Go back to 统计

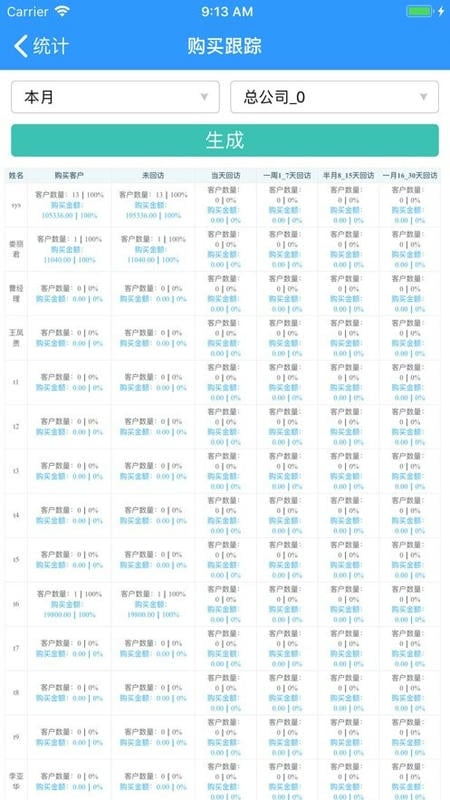tap(41, 46)
